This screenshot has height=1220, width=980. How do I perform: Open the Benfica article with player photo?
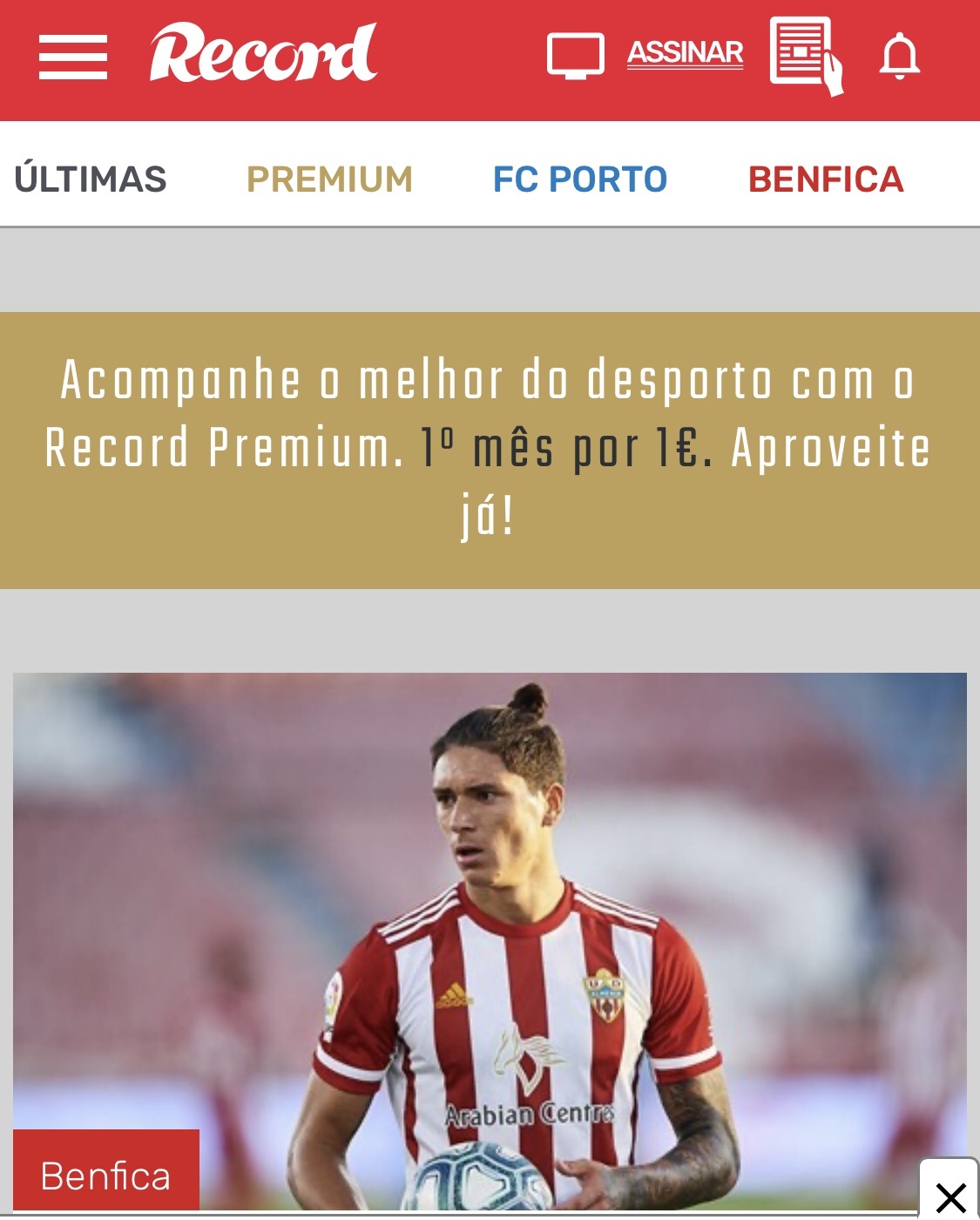pos(490,915)
